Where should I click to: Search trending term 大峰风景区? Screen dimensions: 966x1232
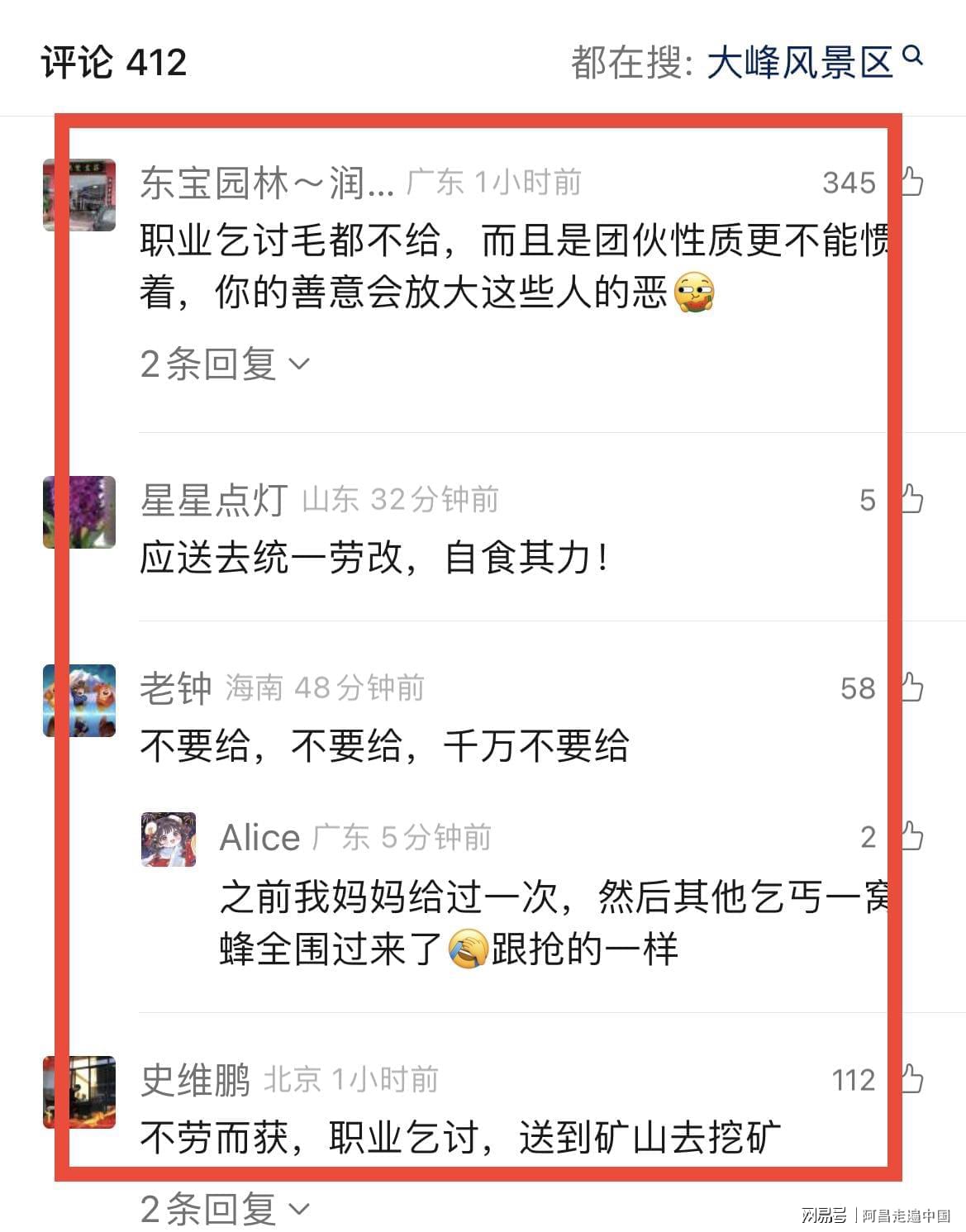[800, 62]
